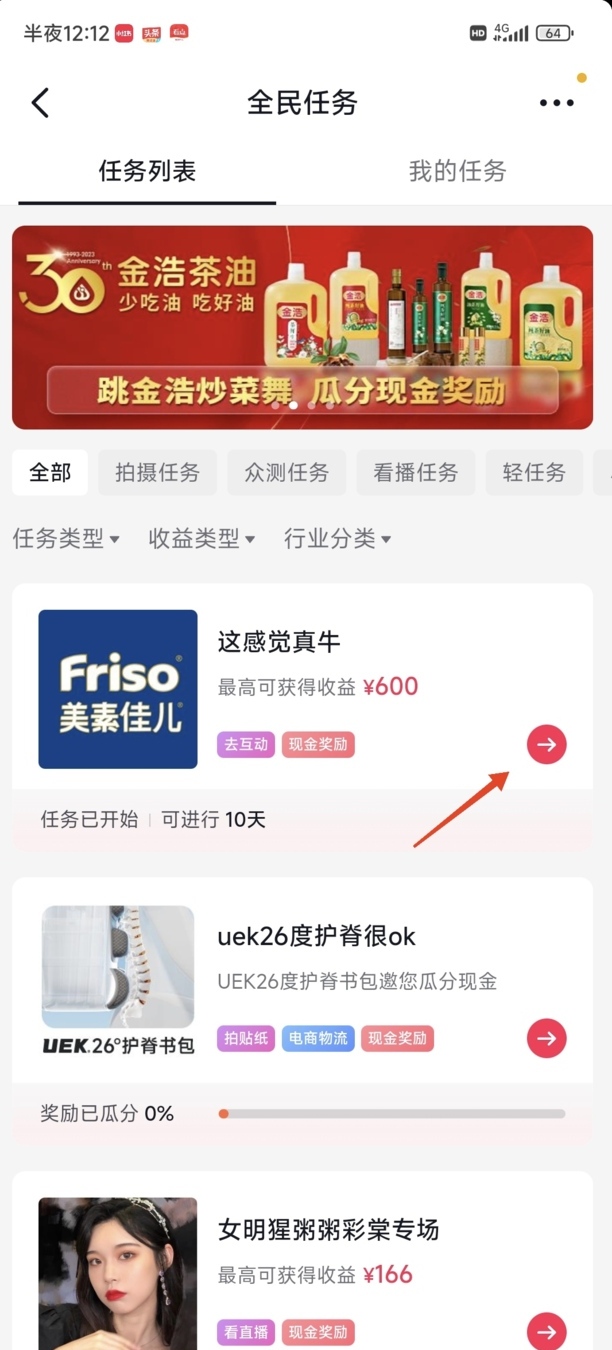The width and height of the screenshot is (612, 1350).
Task: Filter by 拍摄任务 chip
Action: click(x=157, y=472)
